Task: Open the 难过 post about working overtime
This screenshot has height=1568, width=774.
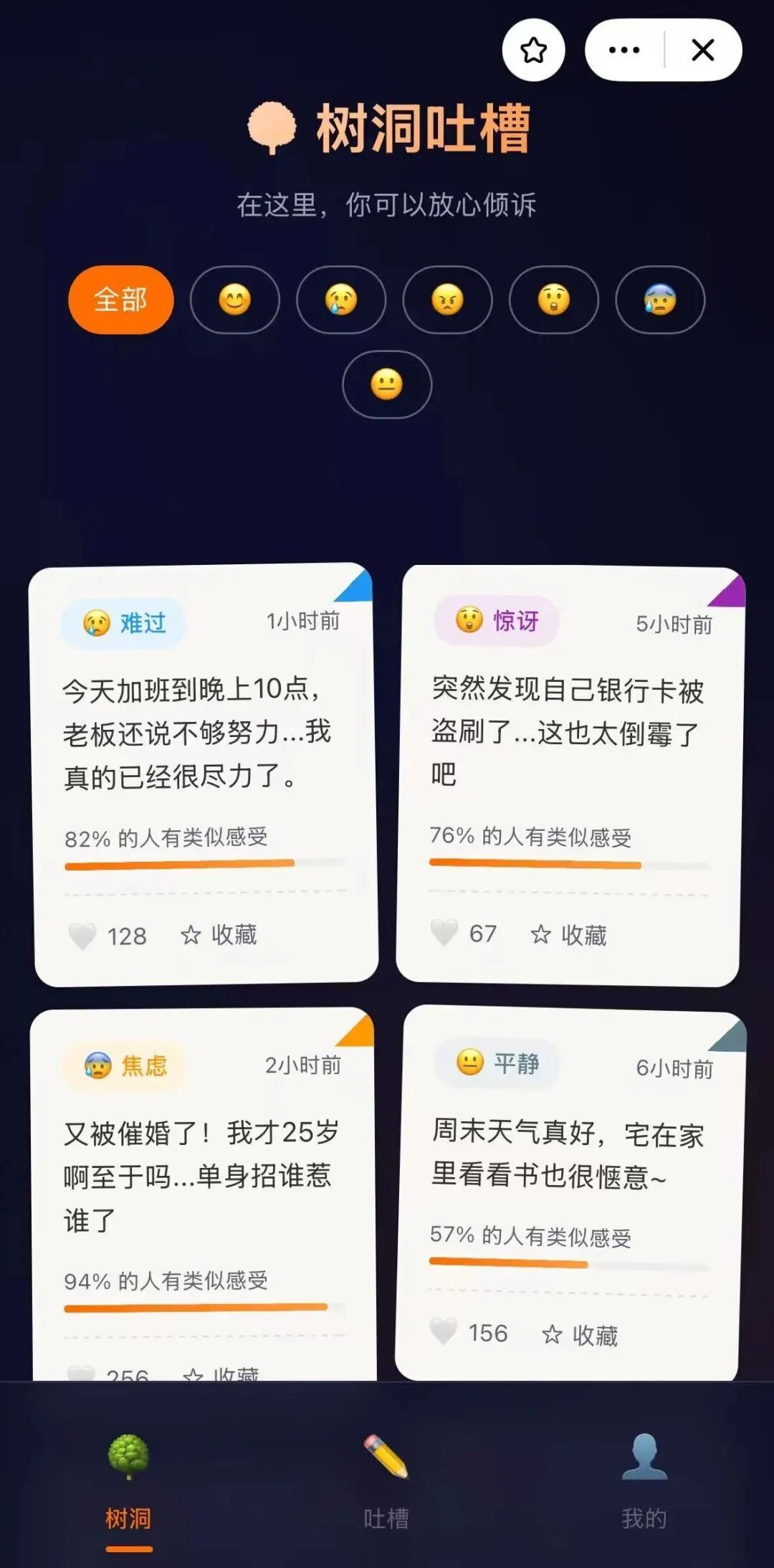Action: pos(197,733)
